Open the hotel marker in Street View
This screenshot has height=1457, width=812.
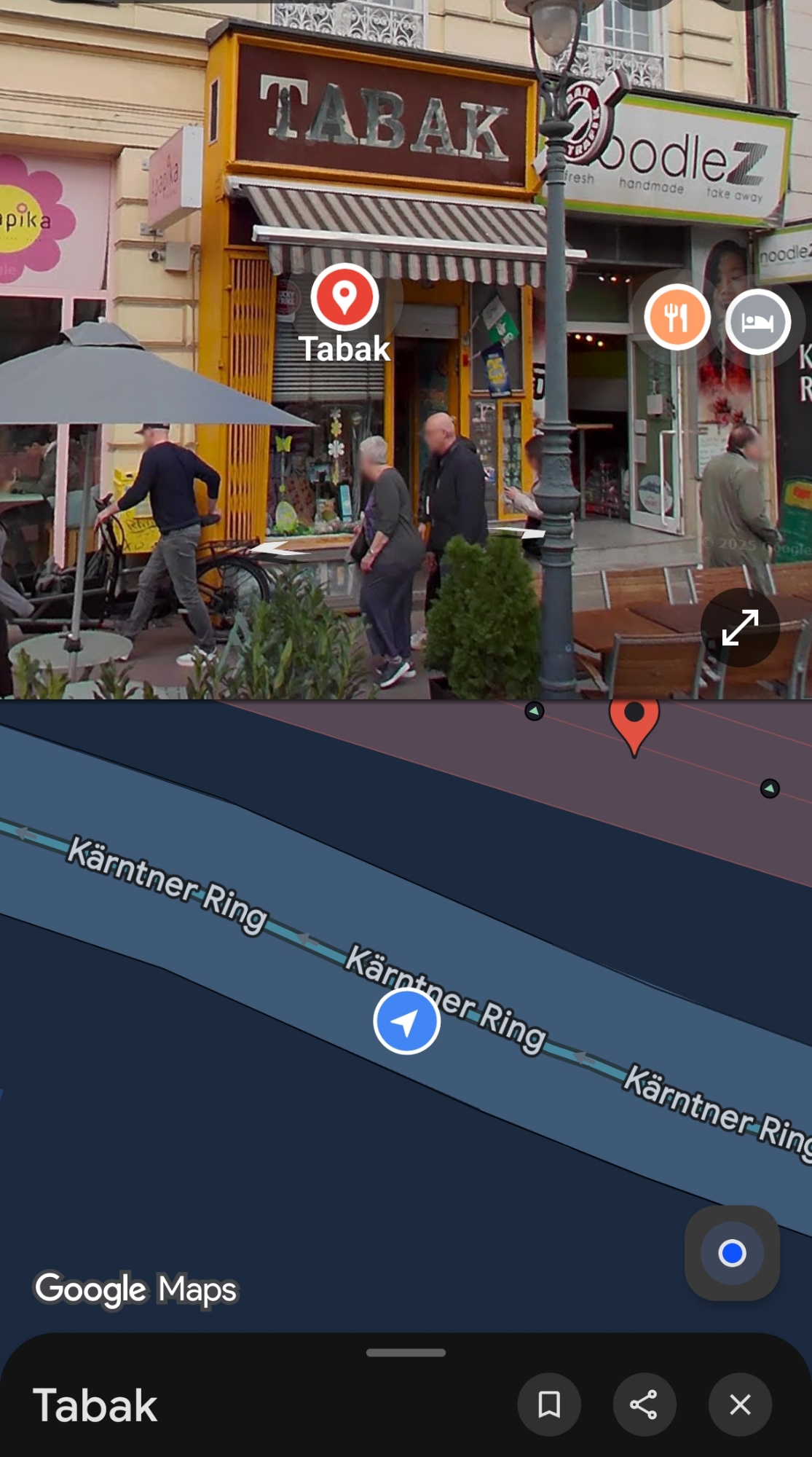tap(757, 321)
